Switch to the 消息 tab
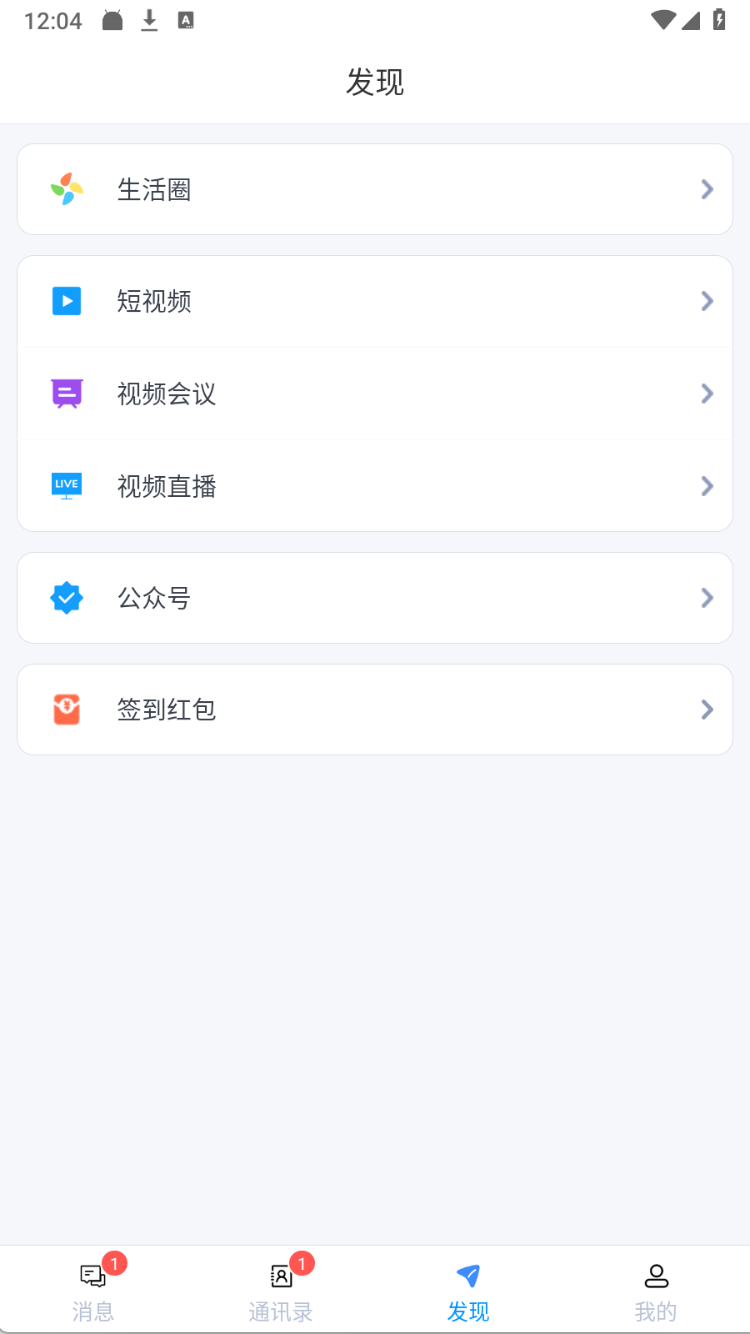Screen dimensions: 750x1334 (x=94, y=1291)
